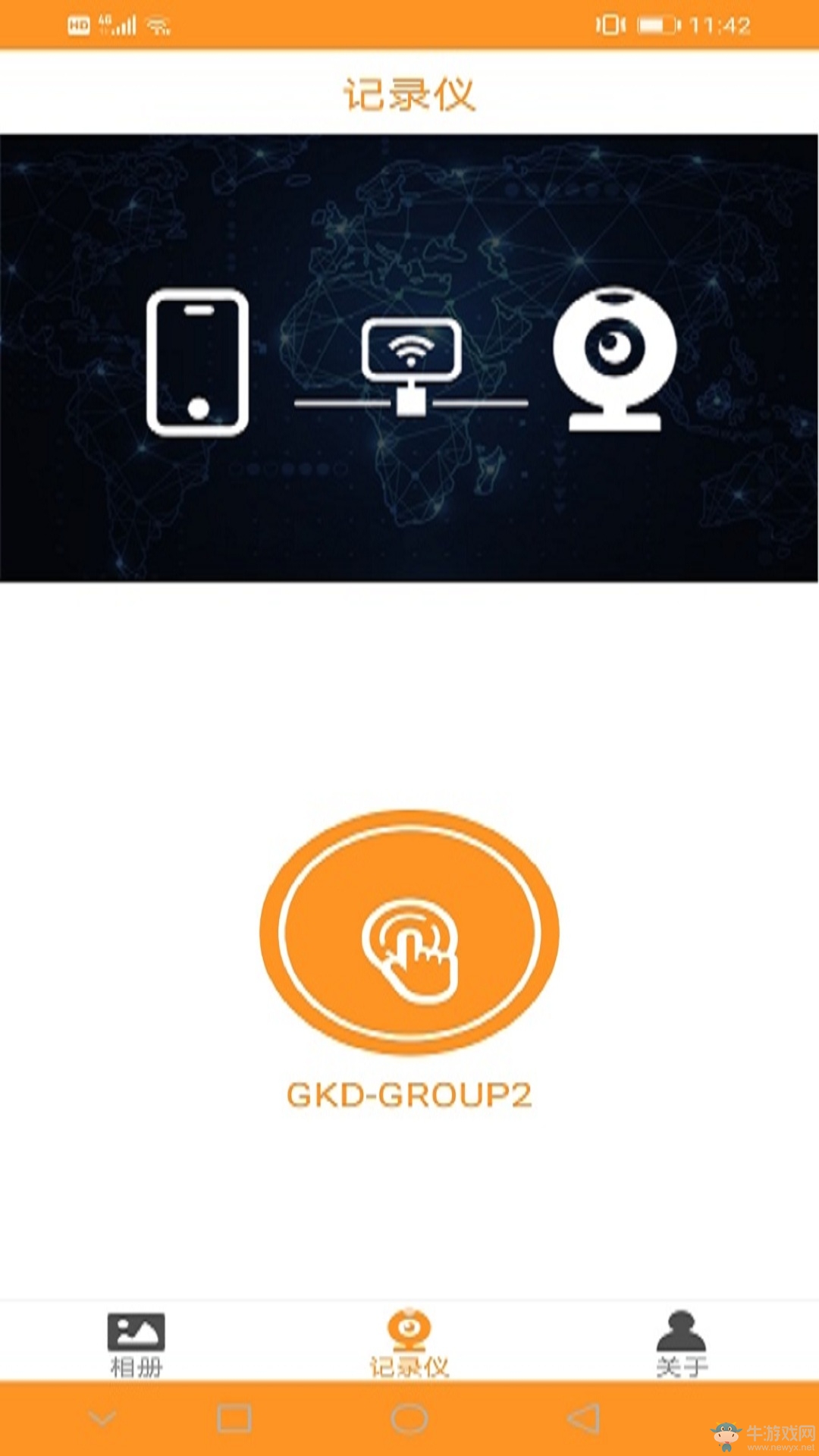The width and height of the screenshot is (819, 1456).
Task: Open the system recent apps view
Action: tap(234, 1419)
